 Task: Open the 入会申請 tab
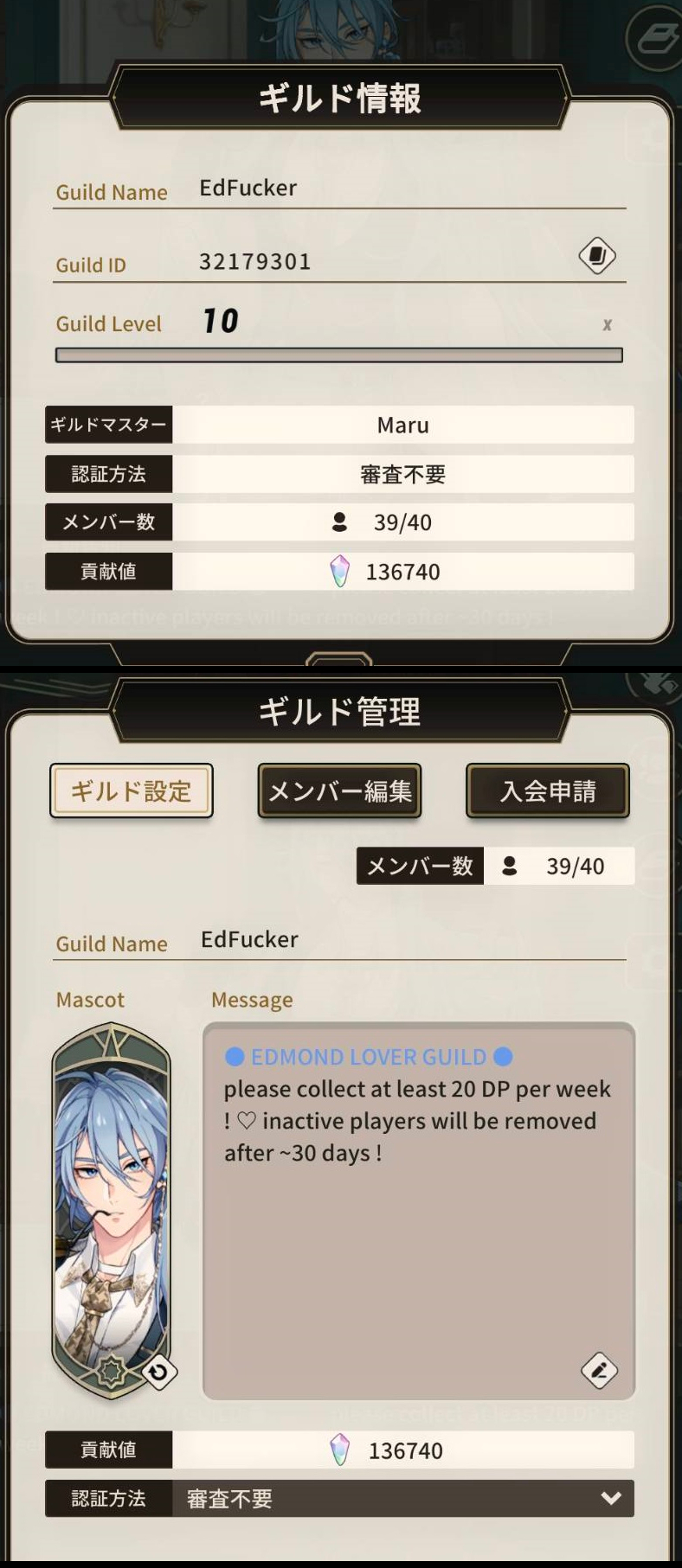(x=547, y=790)
